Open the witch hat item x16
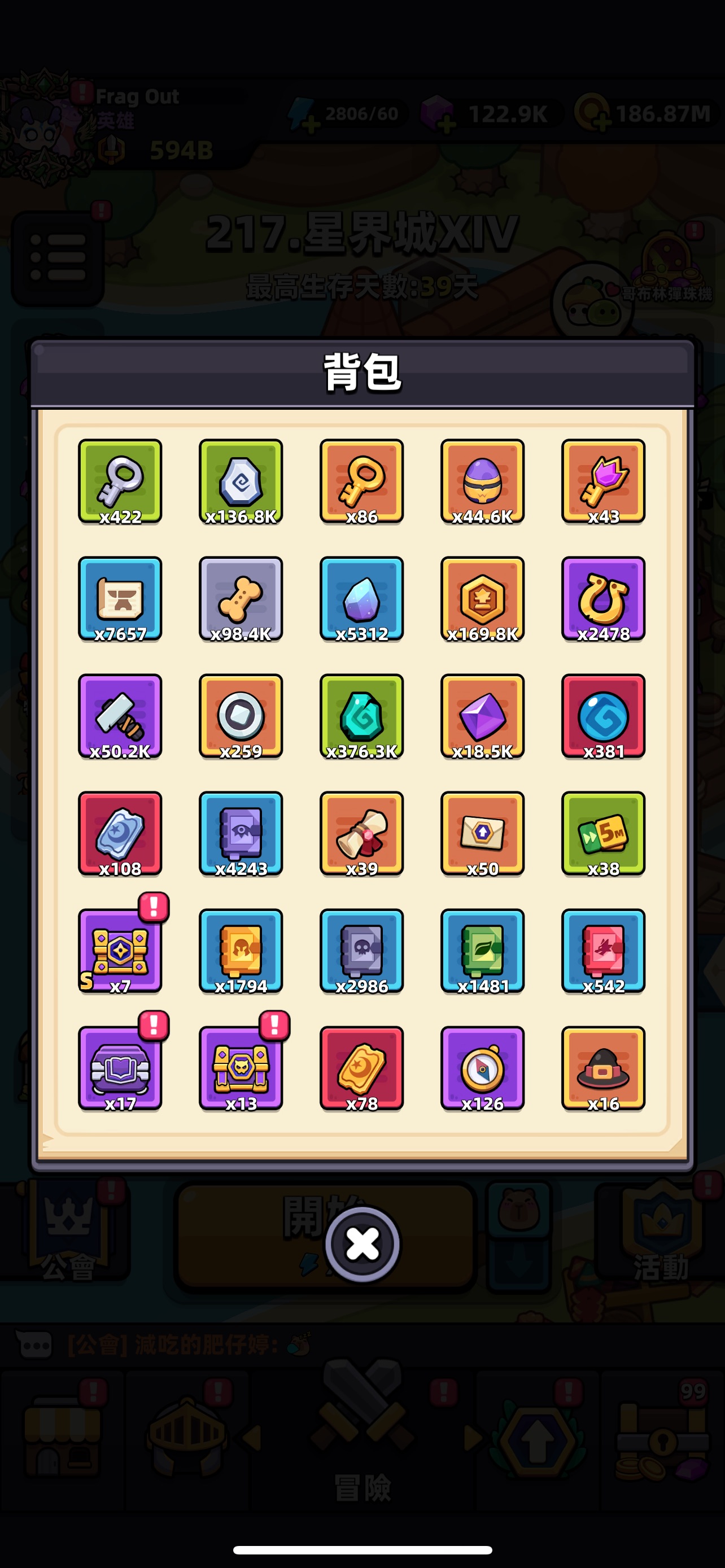 tap(603, 1069)
